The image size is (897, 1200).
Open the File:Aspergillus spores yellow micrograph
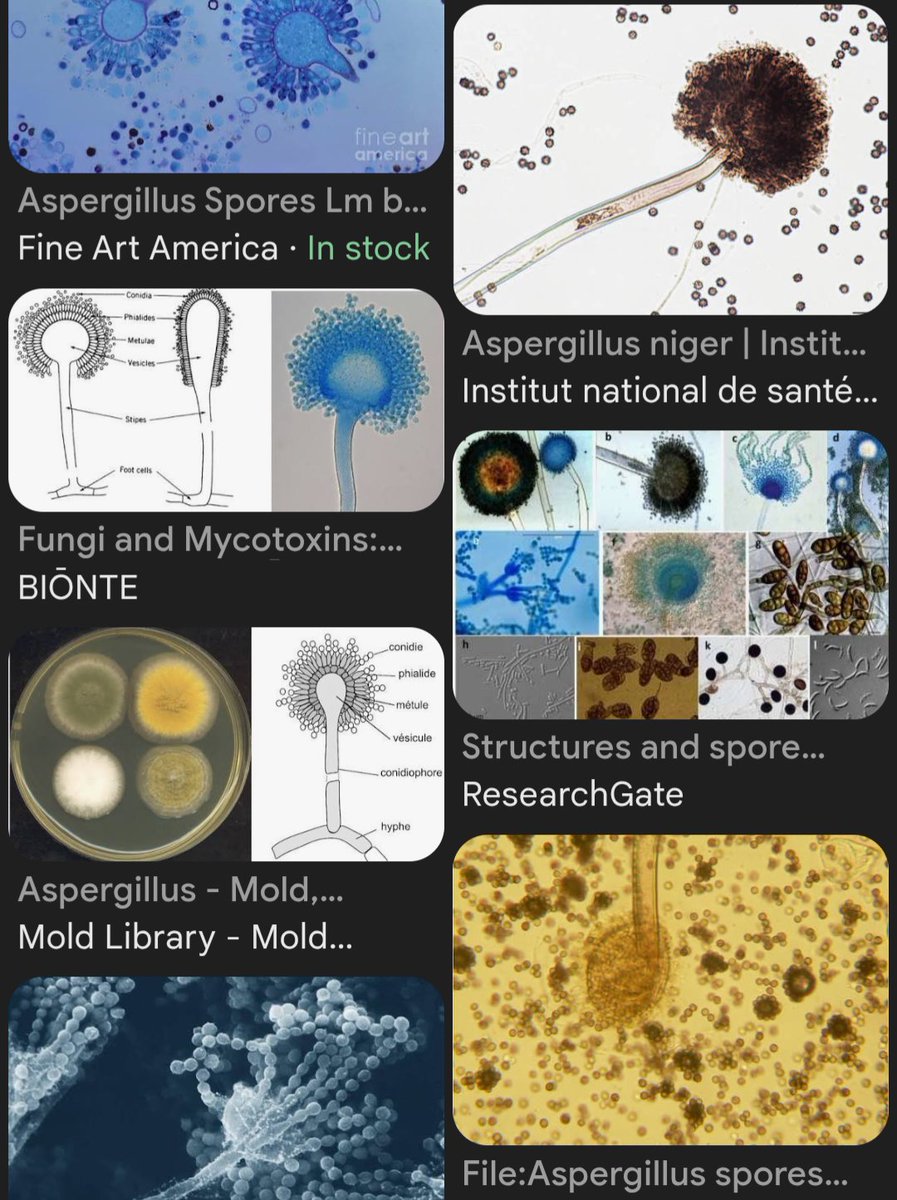(670, 990)
